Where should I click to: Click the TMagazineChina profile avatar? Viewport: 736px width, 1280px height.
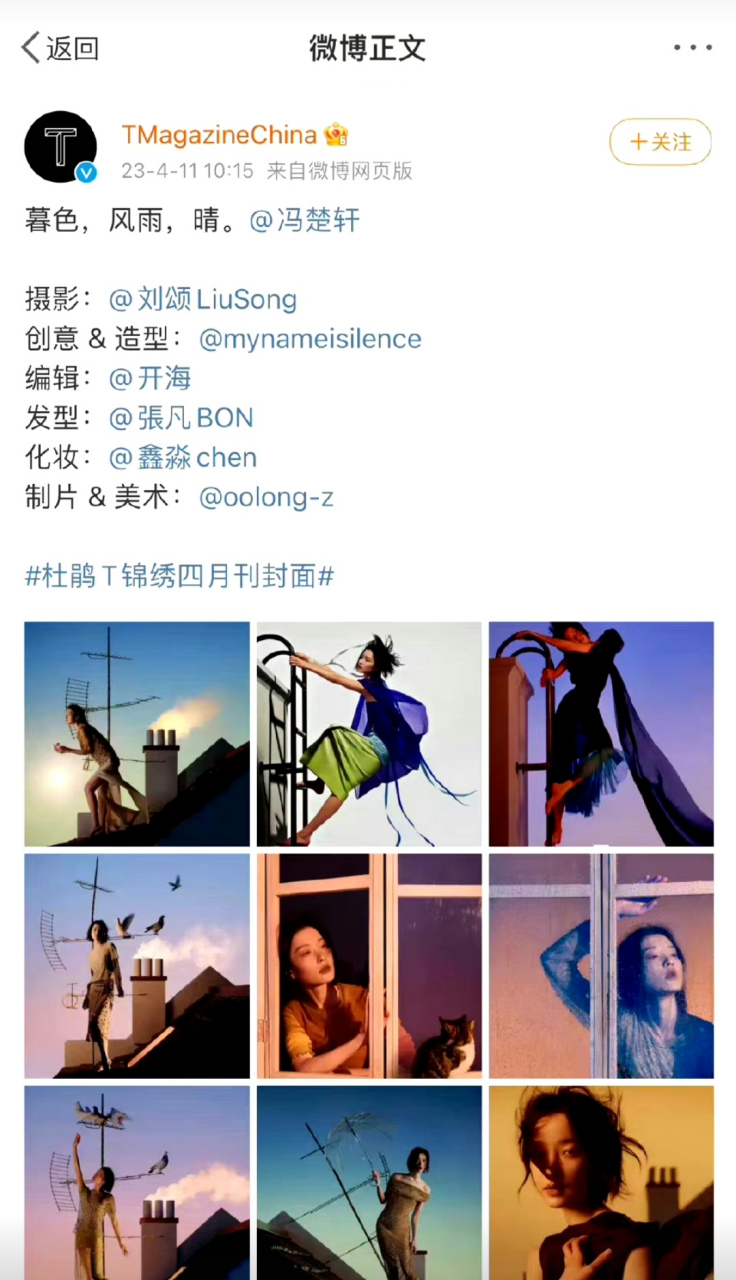tap(60, 146)
